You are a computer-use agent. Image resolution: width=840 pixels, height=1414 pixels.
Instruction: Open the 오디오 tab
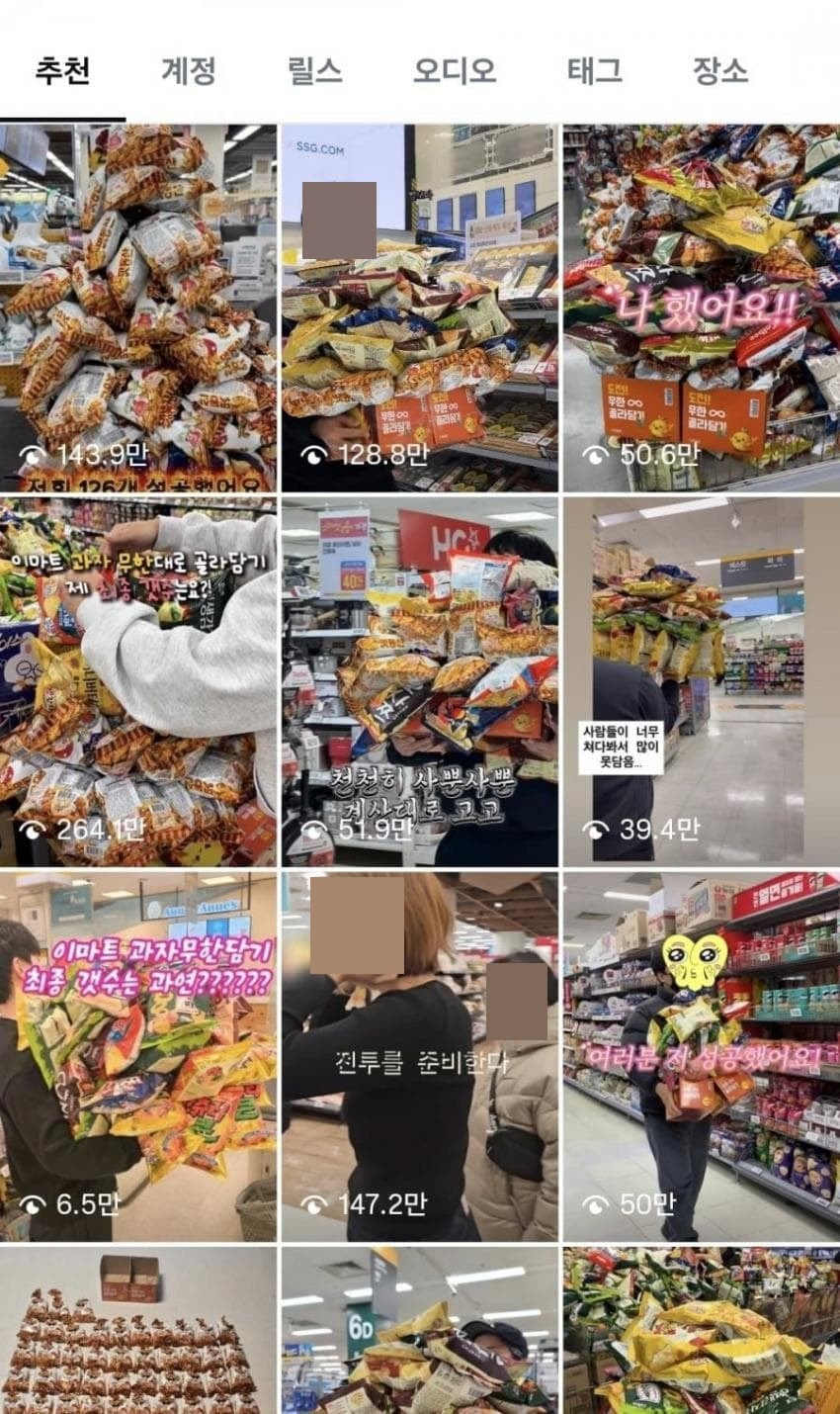pyautogui.click(x=455, y=71)
